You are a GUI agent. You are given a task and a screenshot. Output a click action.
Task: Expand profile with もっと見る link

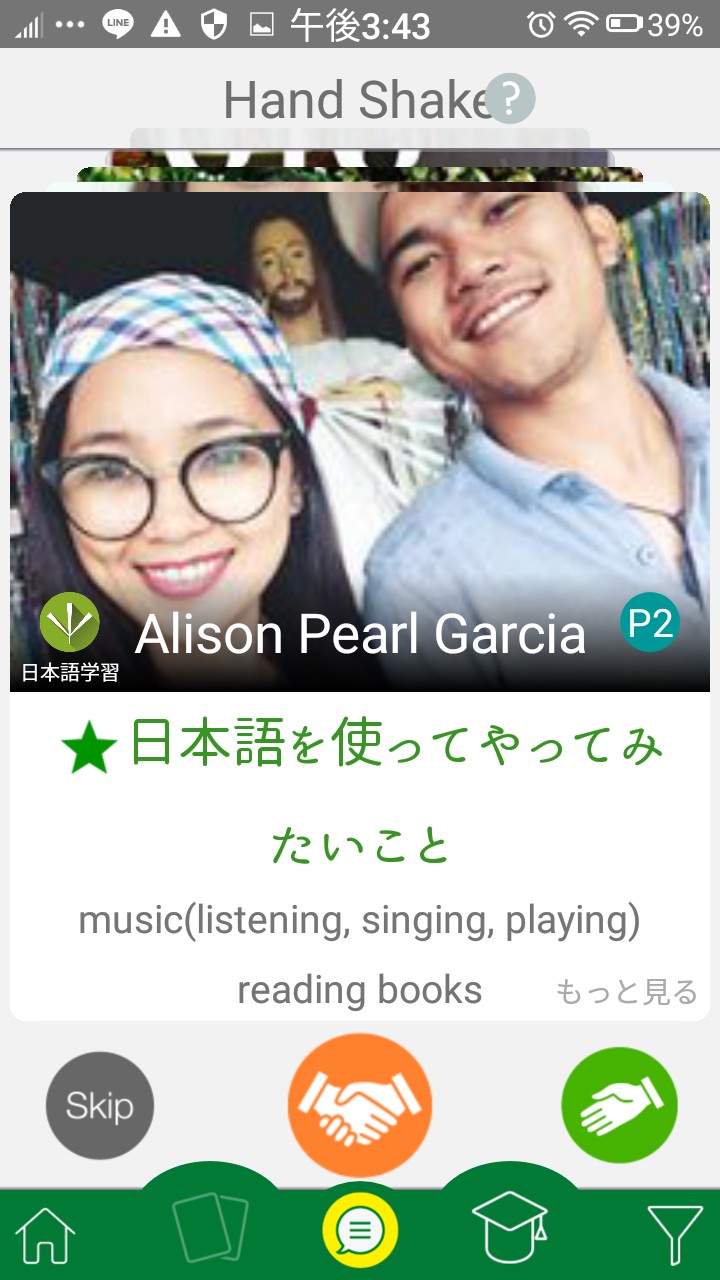pos(627,992)
